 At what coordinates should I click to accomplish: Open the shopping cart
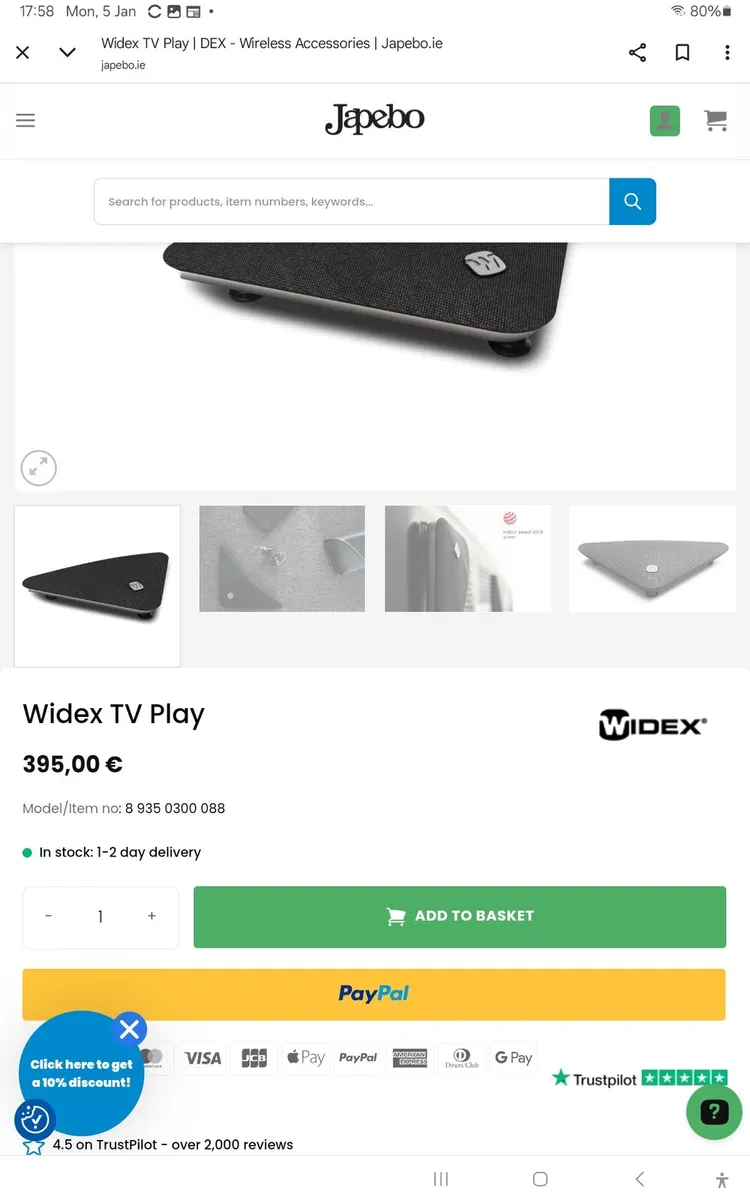715,120
